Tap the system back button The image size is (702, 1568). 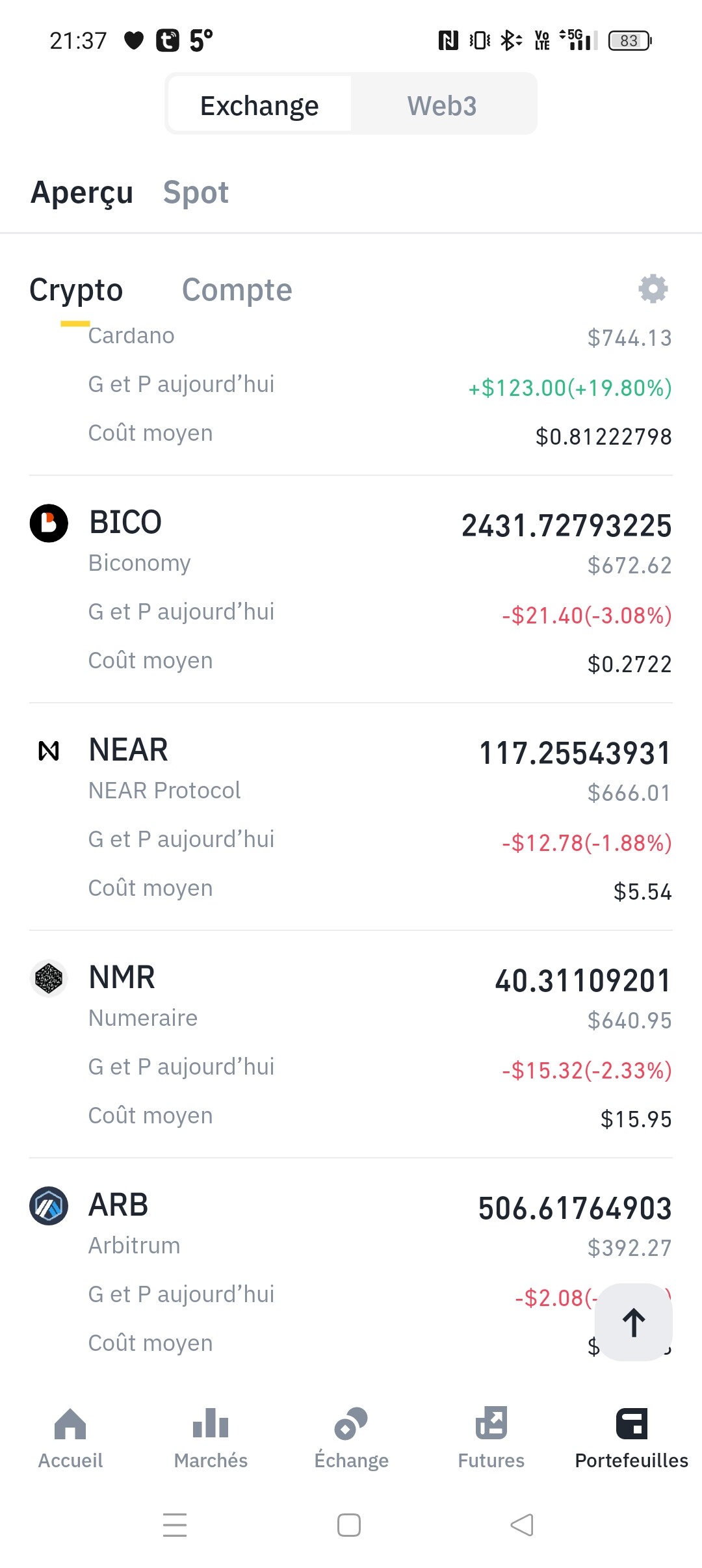click(522, 1525)
